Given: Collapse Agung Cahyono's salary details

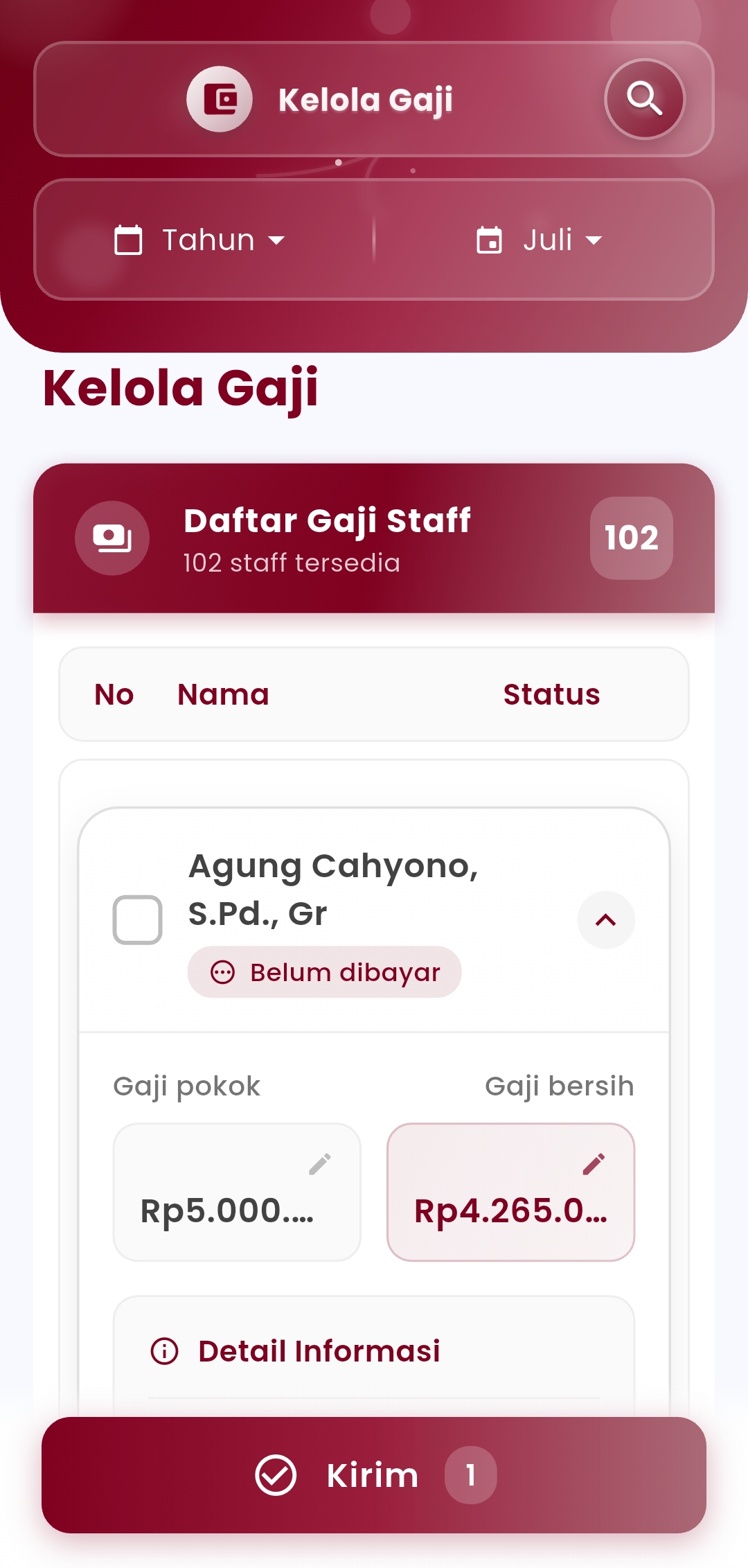Looking at the screenshot, I should pyautogui.click(x=605, y=919).
